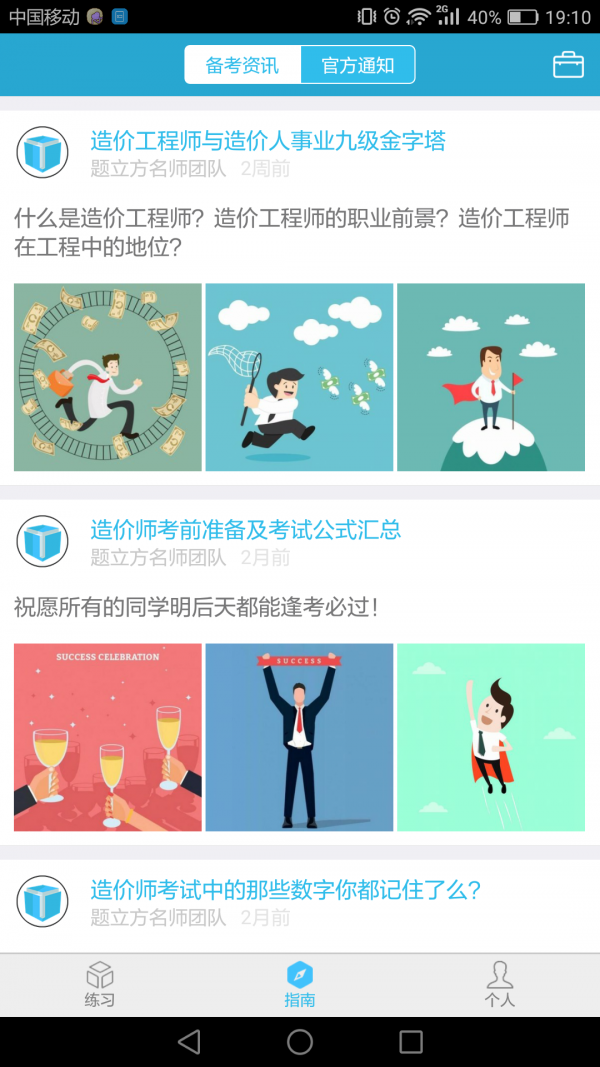Go to the 练习 tab
This screenshot has width=600, height=1067.
[x=100, y=985]
